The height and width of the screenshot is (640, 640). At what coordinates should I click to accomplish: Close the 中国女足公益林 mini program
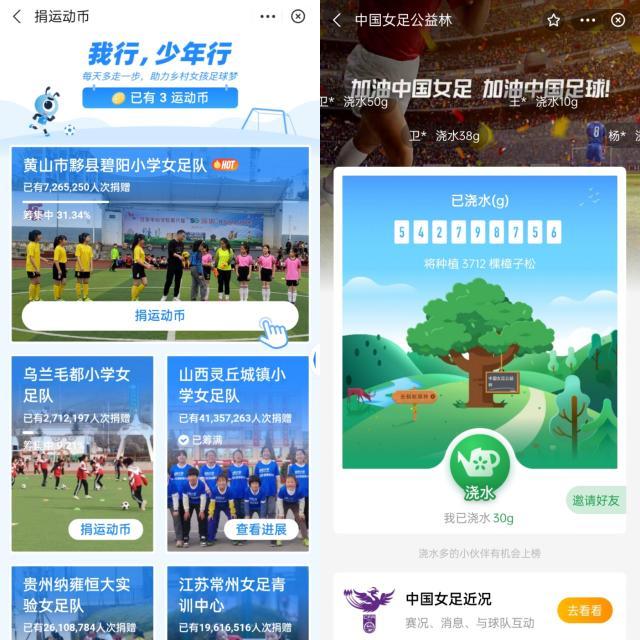click(x=618, y=20)
